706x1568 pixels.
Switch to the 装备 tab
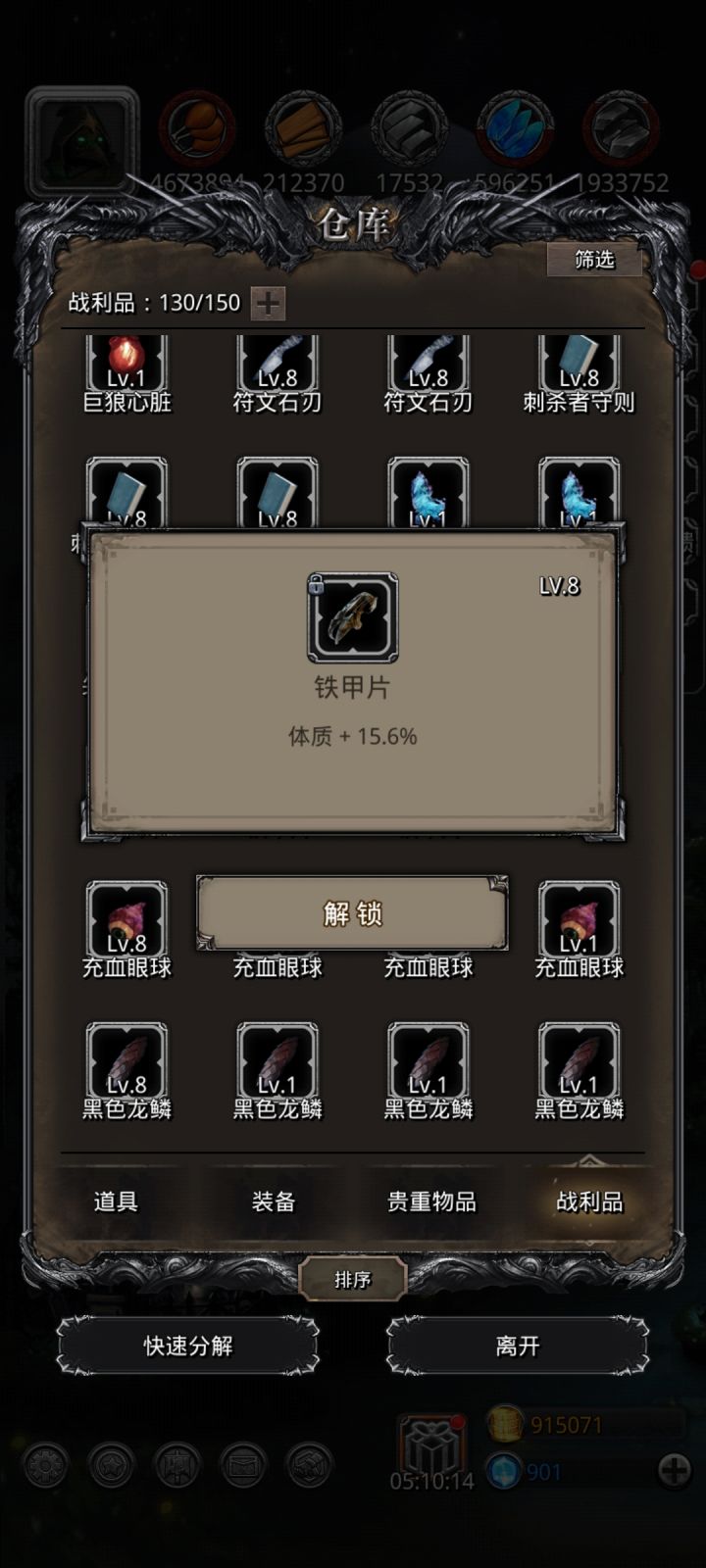coord(275,1200)
